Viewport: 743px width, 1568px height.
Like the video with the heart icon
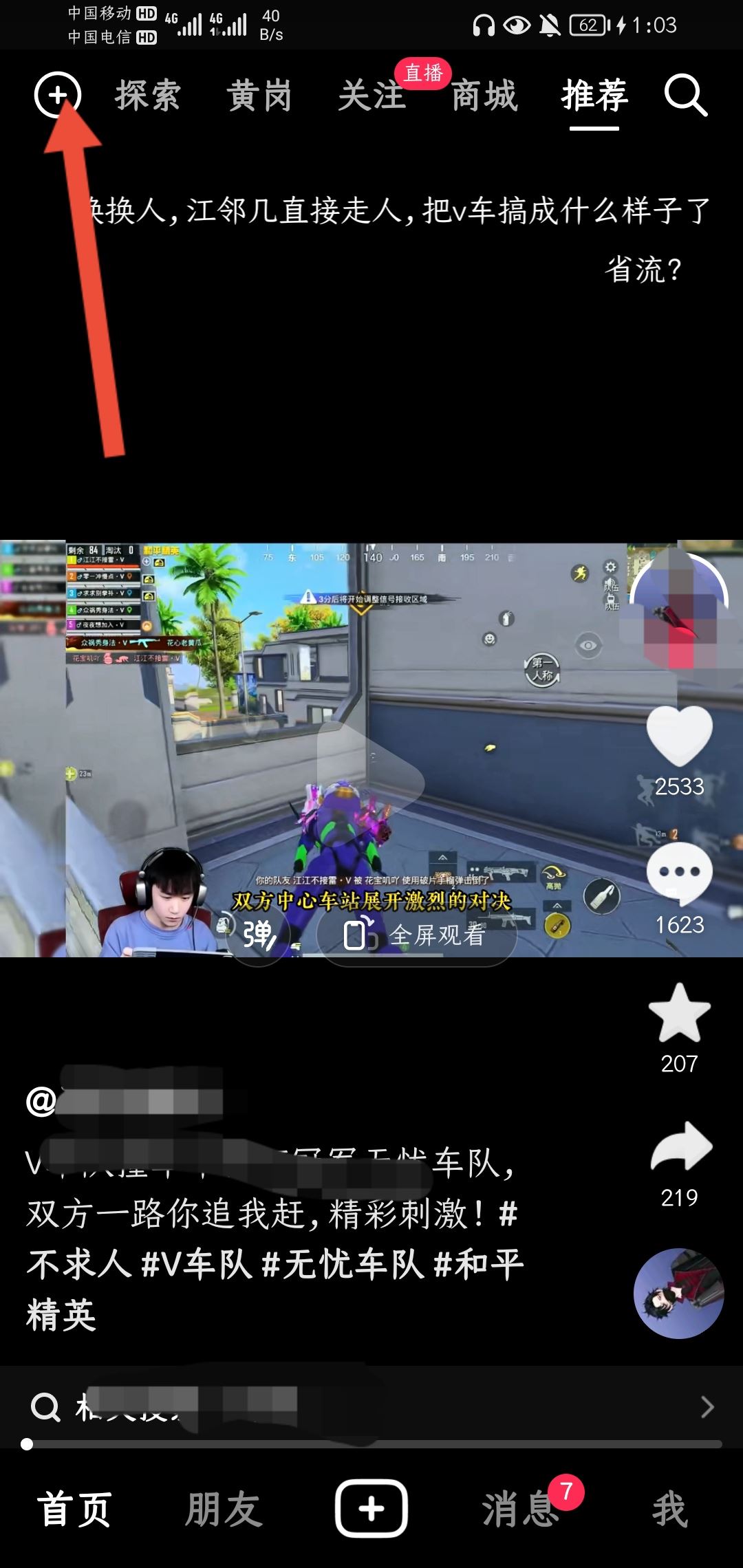679,736
